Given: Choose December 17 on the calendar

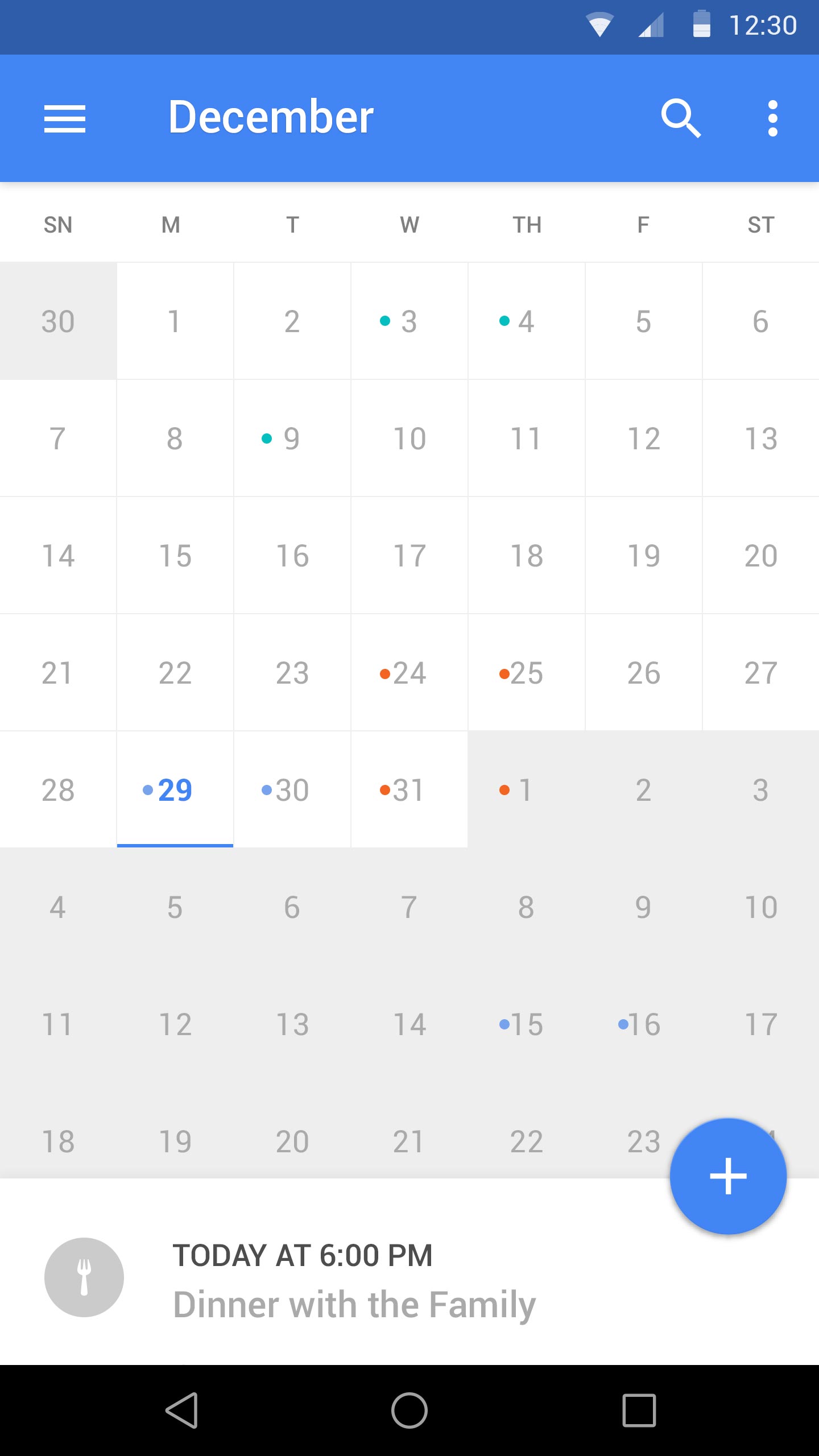Looking at the screenshot, I should [409, 556].
